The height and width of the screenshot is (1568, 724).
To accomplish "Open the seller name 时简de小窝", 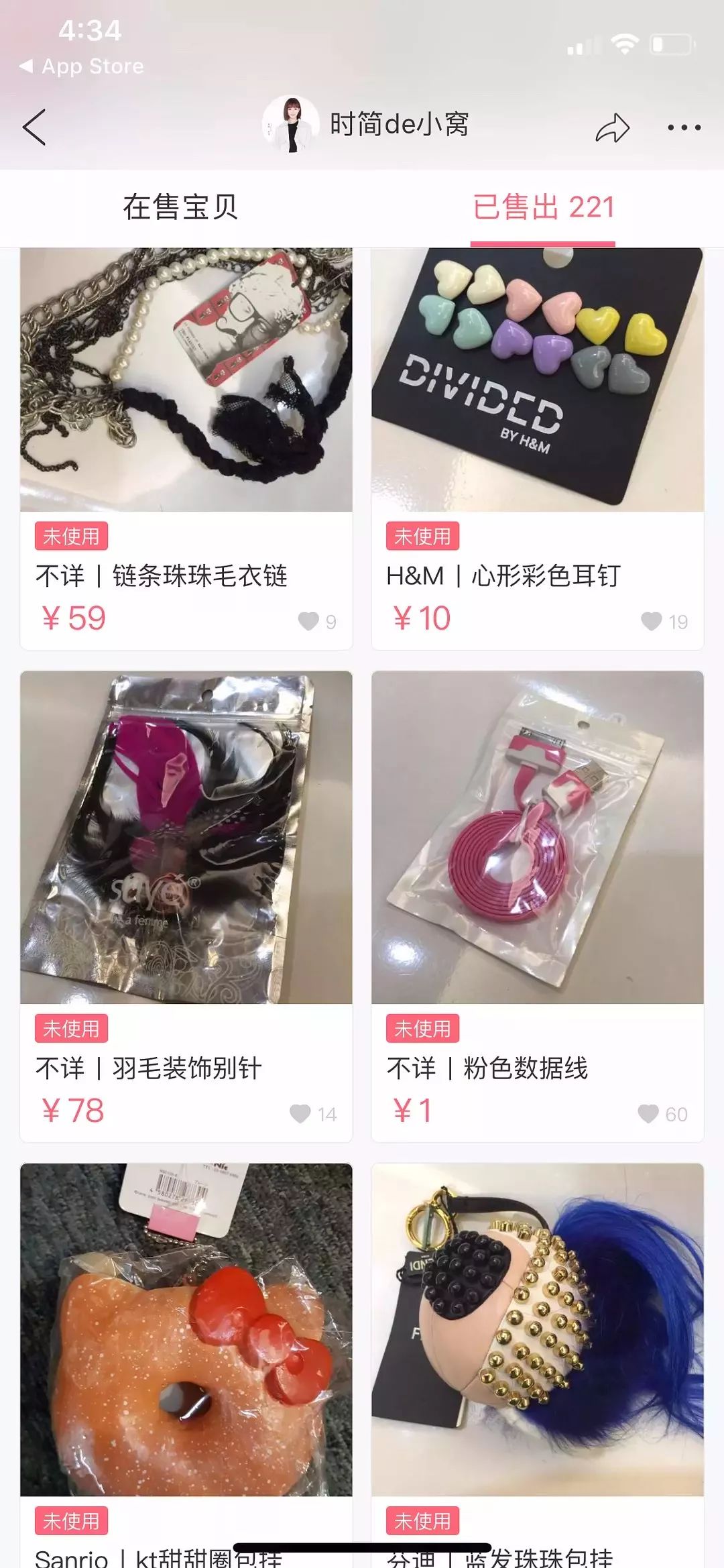I will click(400, 124).
